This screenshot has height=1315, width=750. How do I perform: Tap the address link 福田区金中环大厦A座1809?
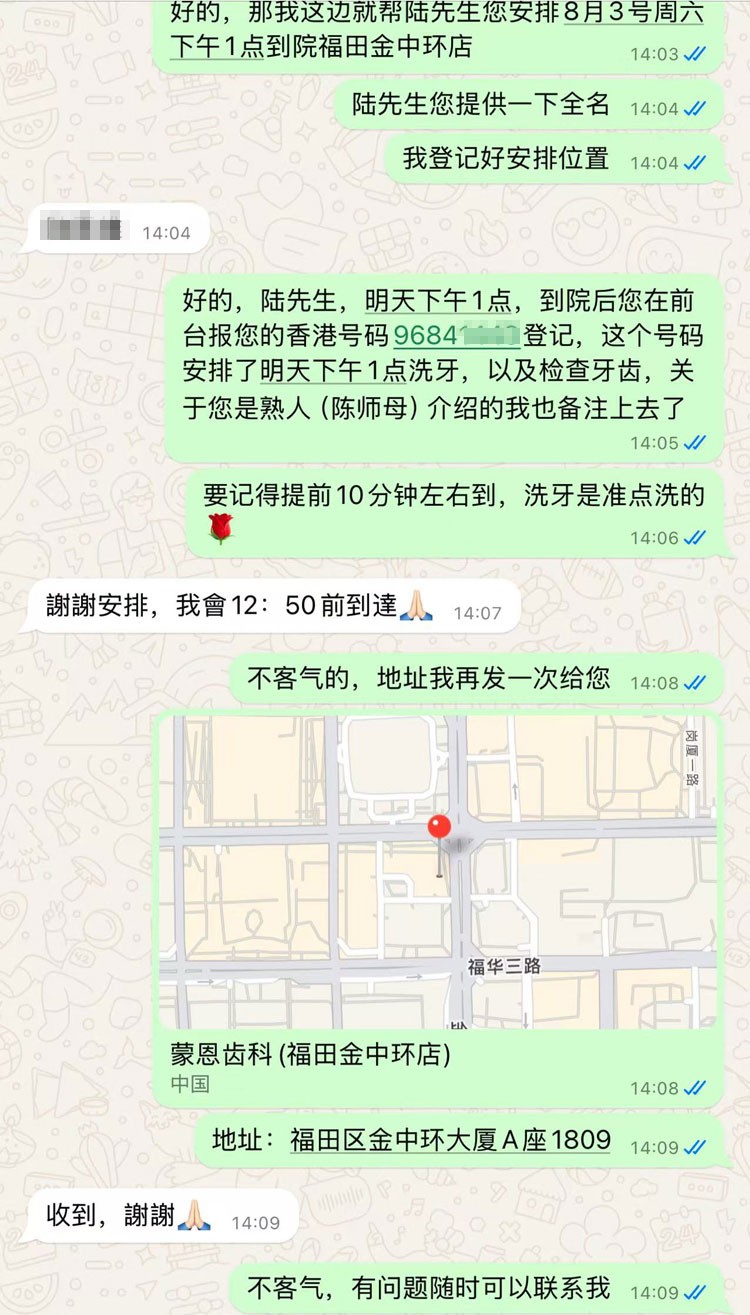pyautogui.click(x=450, y=1139)
